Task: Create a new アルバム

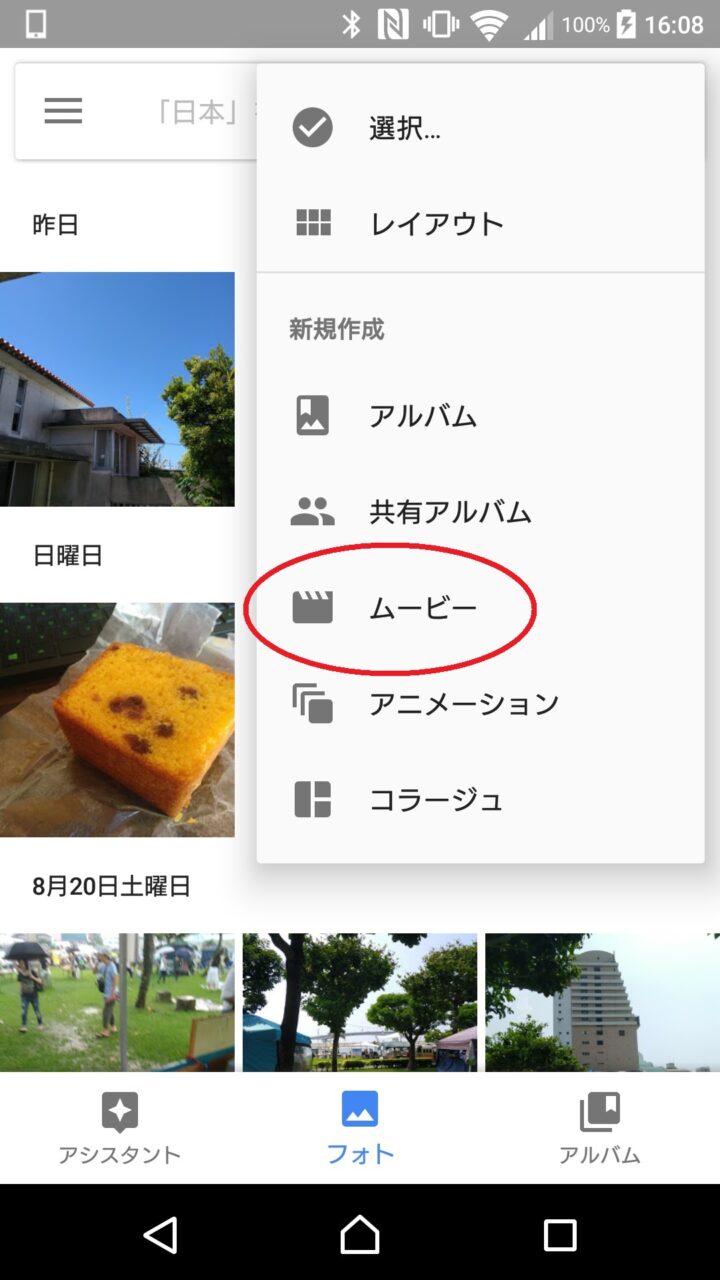Action: tap(422, 416)
